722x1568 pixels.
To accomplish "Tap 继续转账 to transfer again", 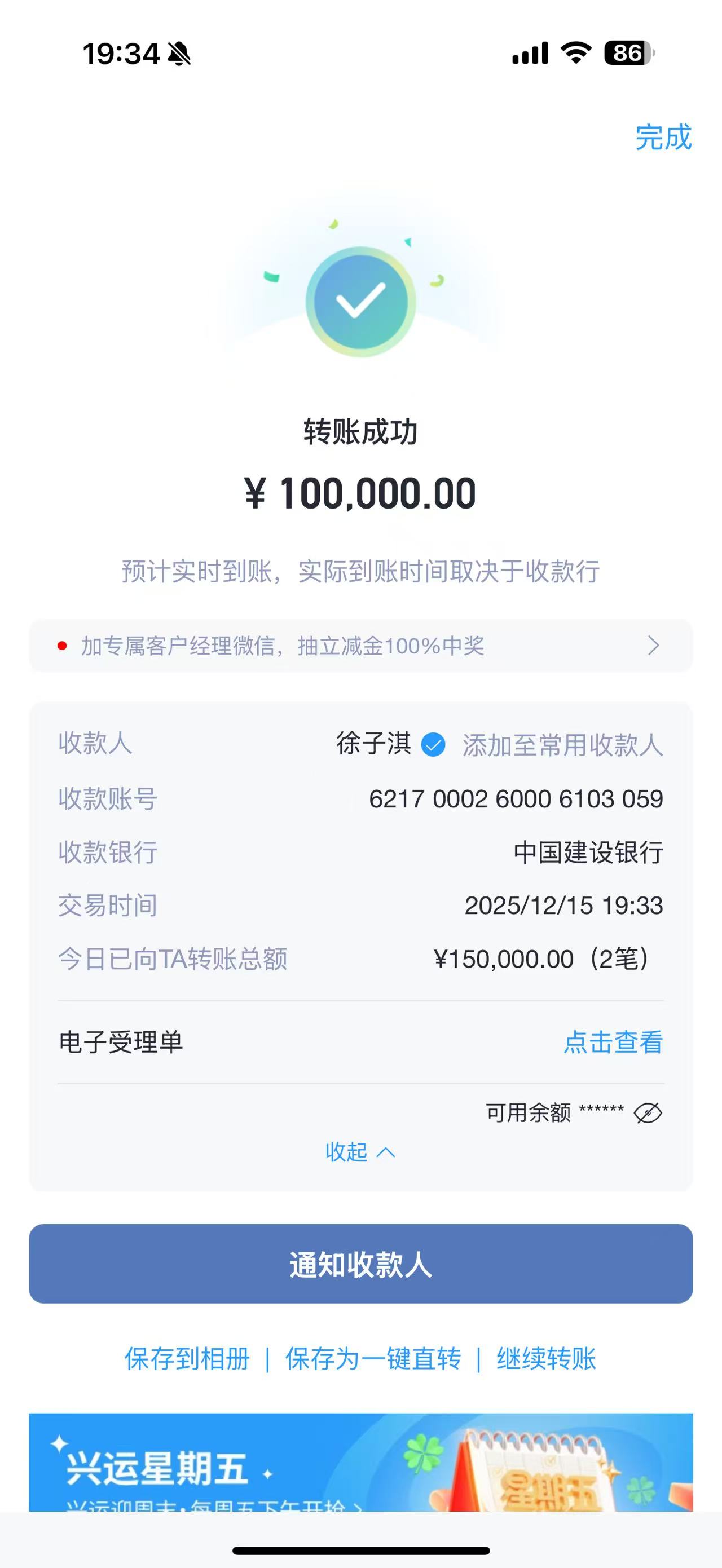I will pos(546,1359).
